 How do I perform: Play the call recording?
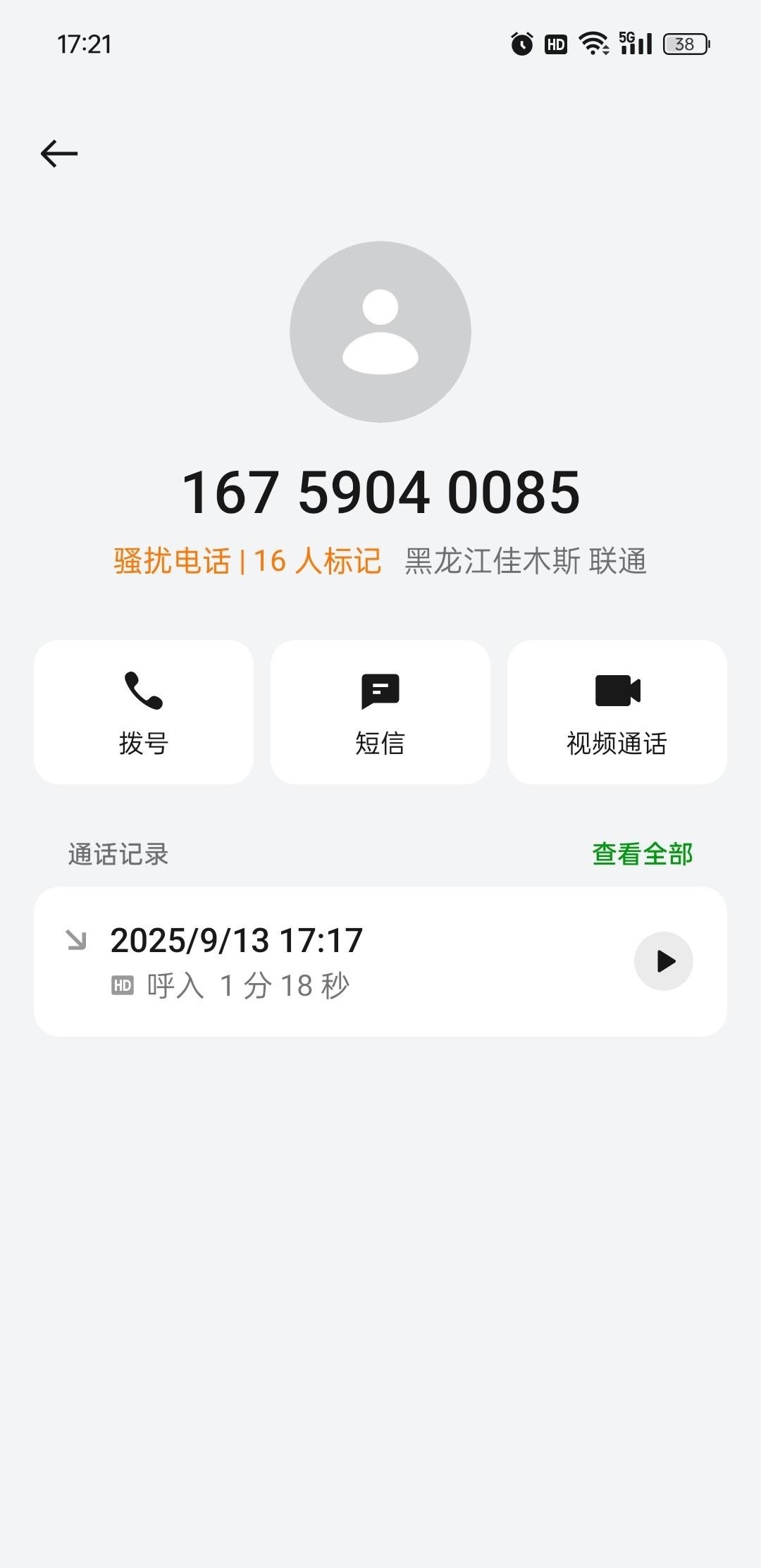tap(663, 961)
